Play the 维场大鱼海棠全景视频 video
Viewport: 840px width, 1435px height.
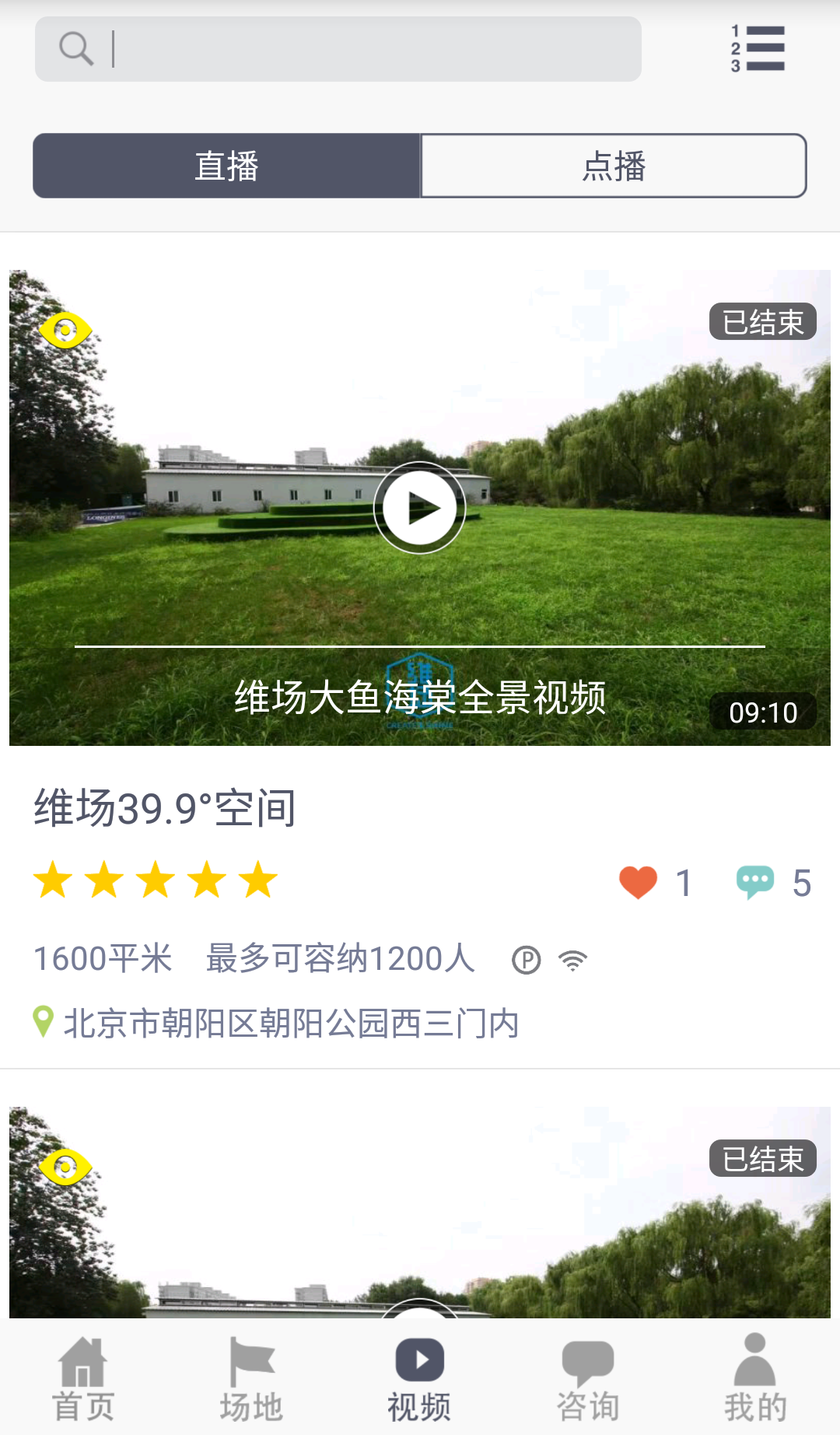pos(419,508)
